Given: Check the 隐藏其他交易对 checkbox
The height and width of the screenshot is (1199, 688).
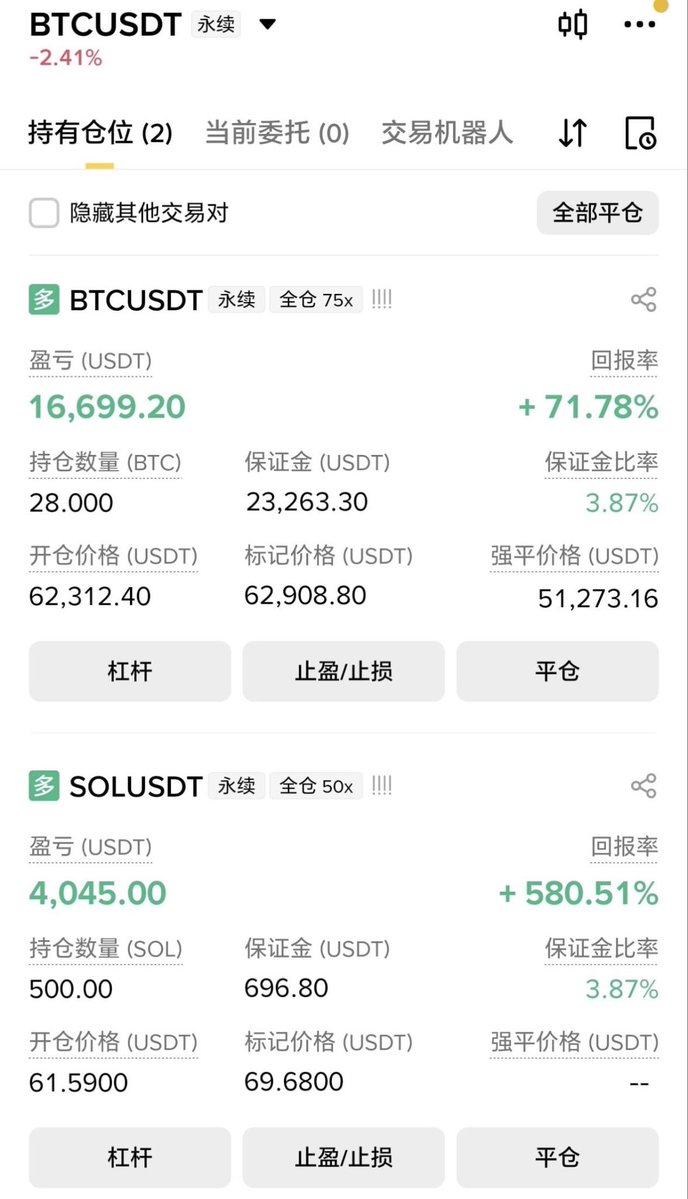Looking at the screenshot, I should (x=44, y=213).
